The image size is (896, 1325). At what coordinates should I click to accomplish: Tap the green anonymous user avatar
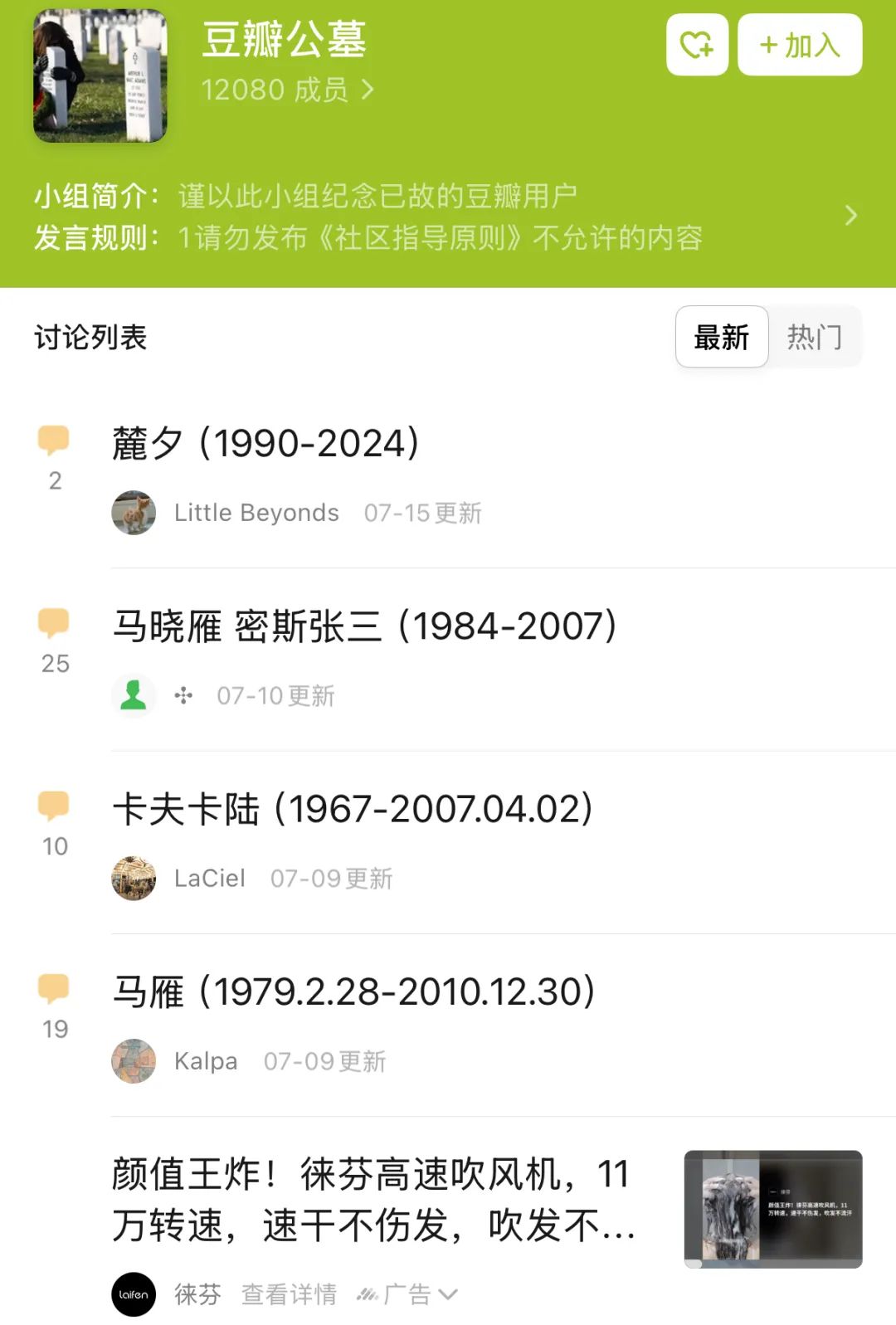(x=134, y=695)
